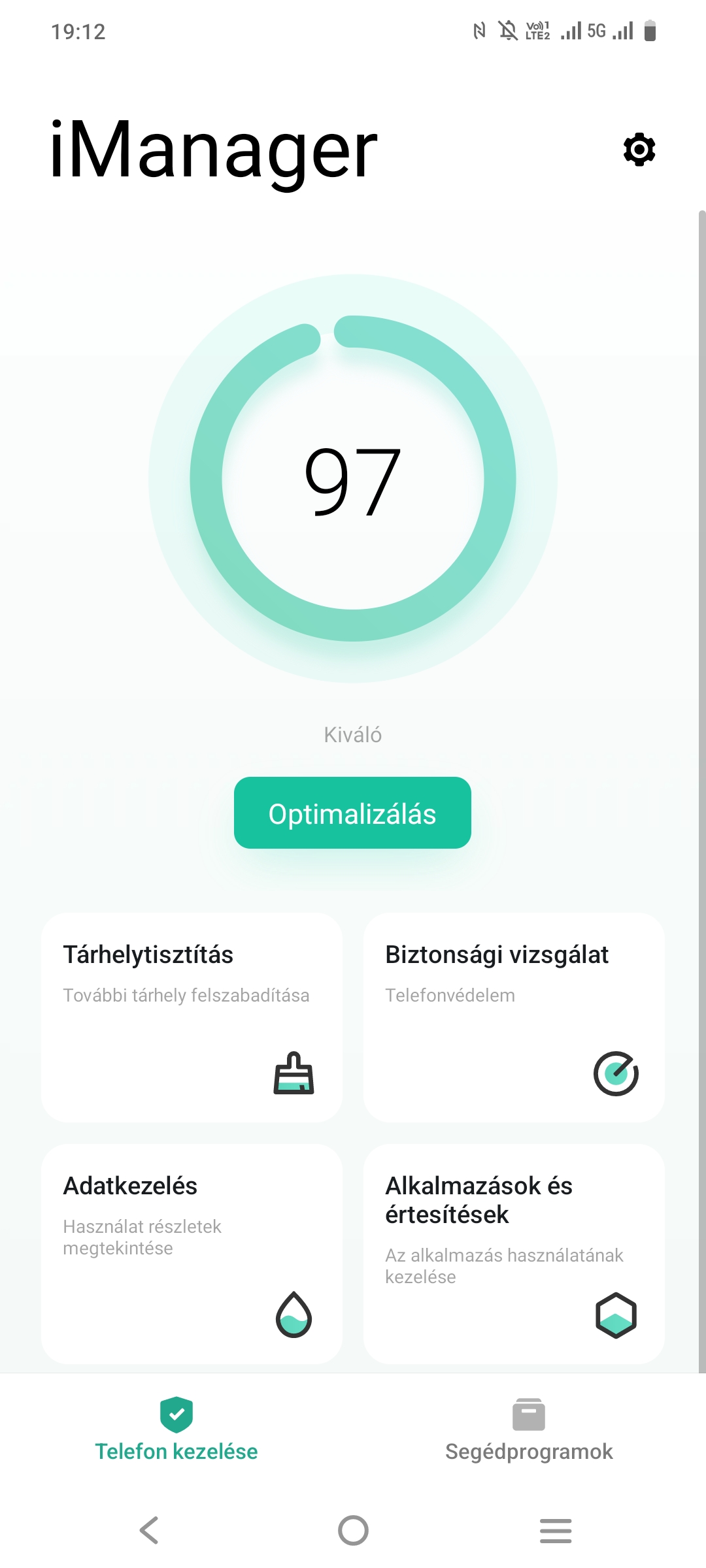Viewport: 706px width, 1568px height.
Task: Tap the Optimalizálás button
Action: 352,813
